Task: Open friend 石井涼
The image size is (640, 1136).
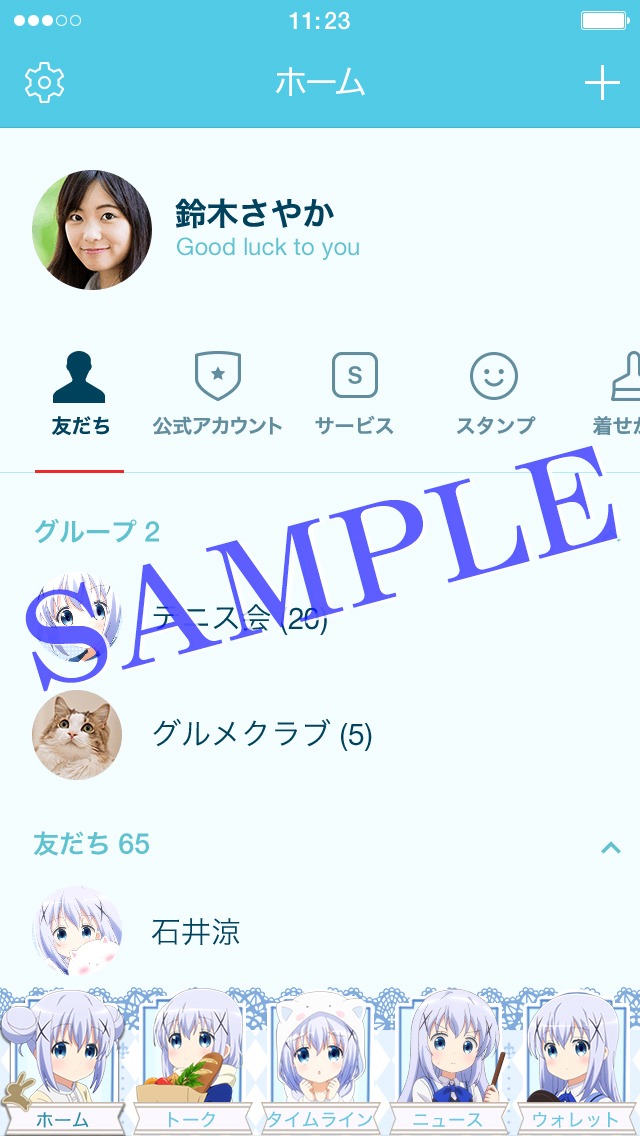Action: coord(196,932)
